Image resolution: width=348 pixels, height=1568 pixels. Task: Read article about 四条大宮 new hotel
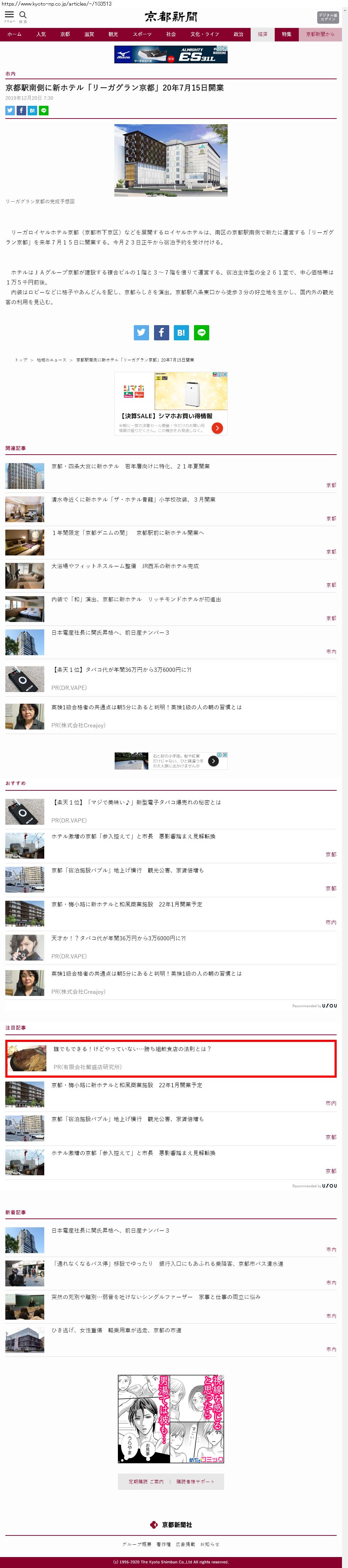coord(130,466)
